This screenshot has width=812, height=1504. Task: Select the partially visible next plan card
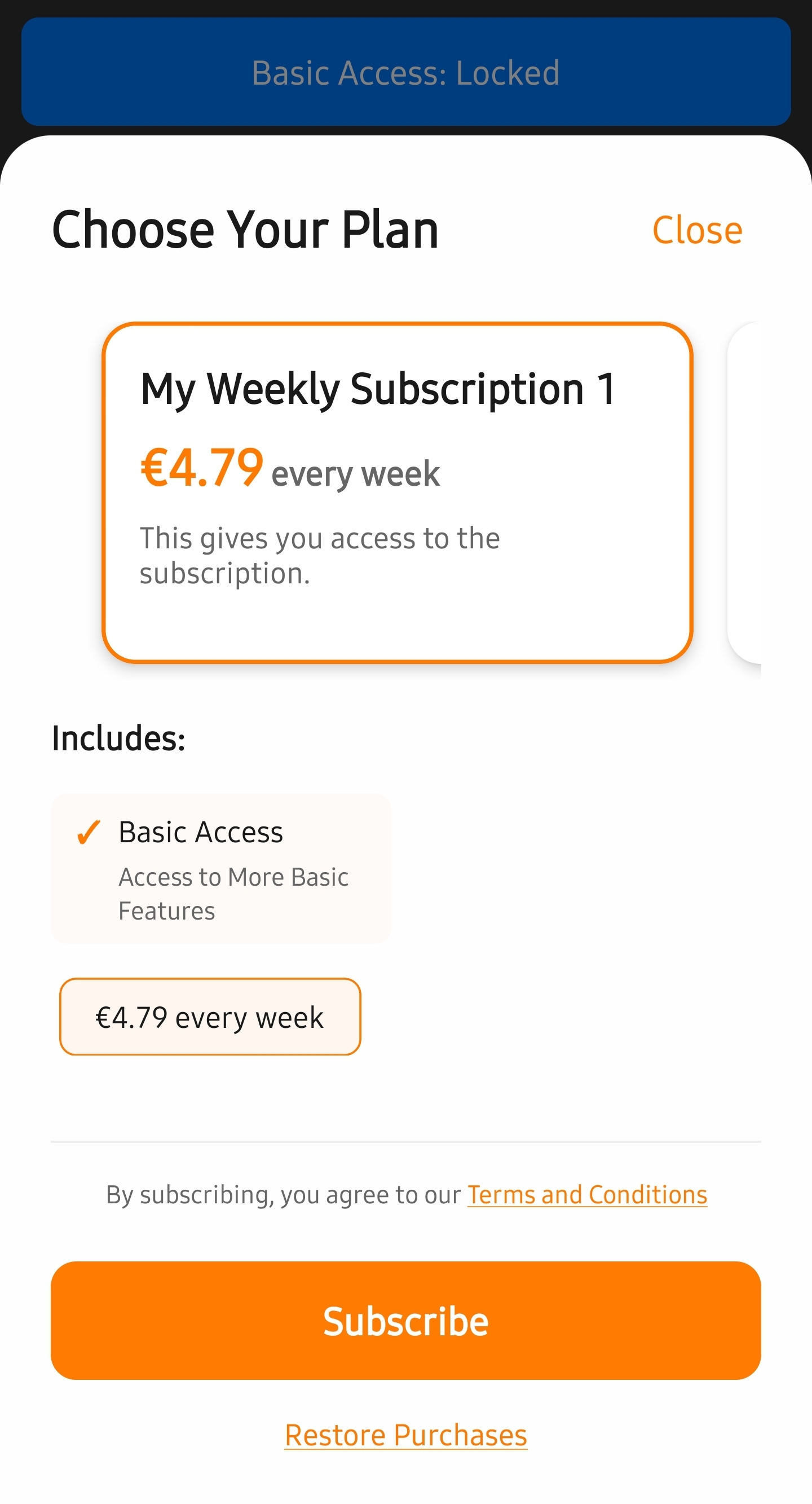[744, 492]
